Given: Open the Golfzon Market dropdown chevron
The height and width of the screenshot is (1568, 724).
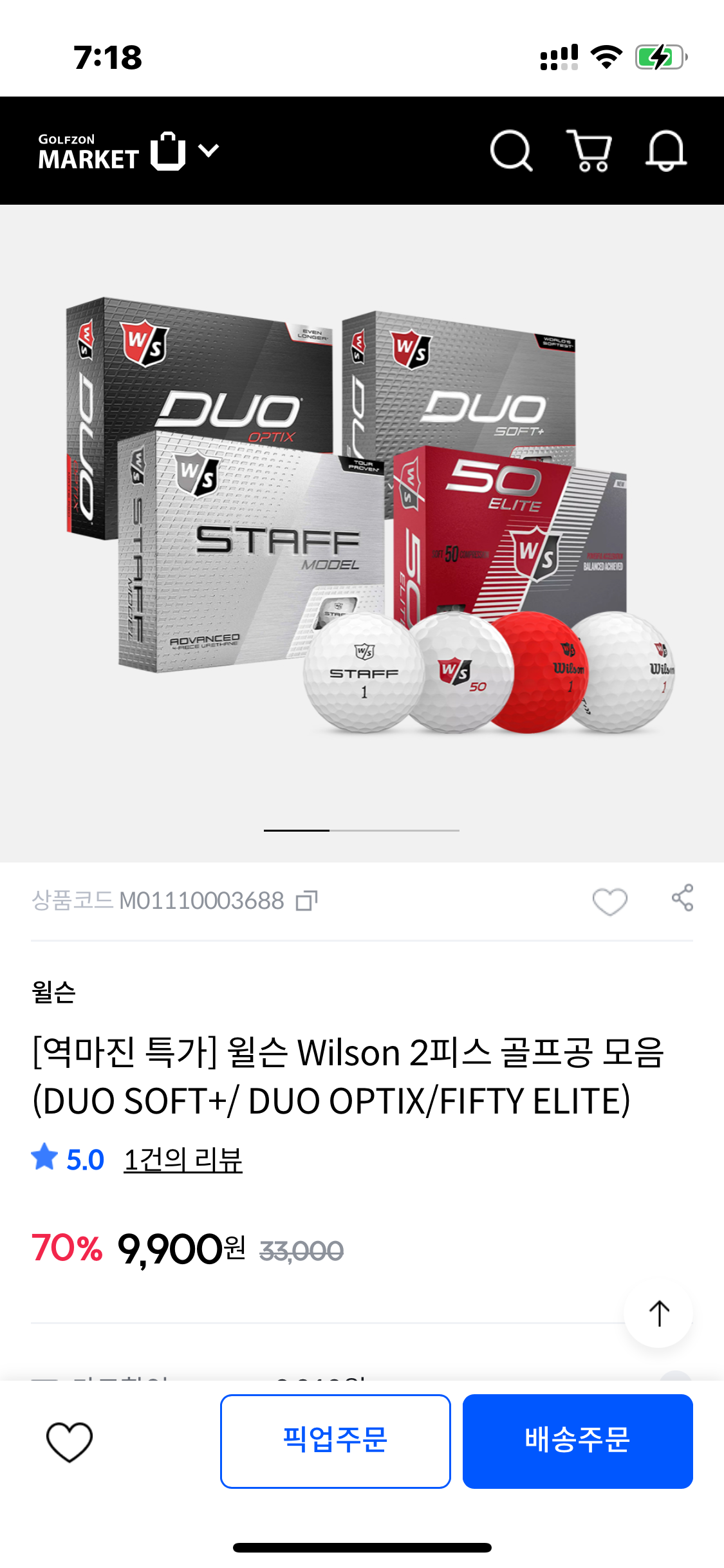Looking at the screenshot, I should click(209, 151).
